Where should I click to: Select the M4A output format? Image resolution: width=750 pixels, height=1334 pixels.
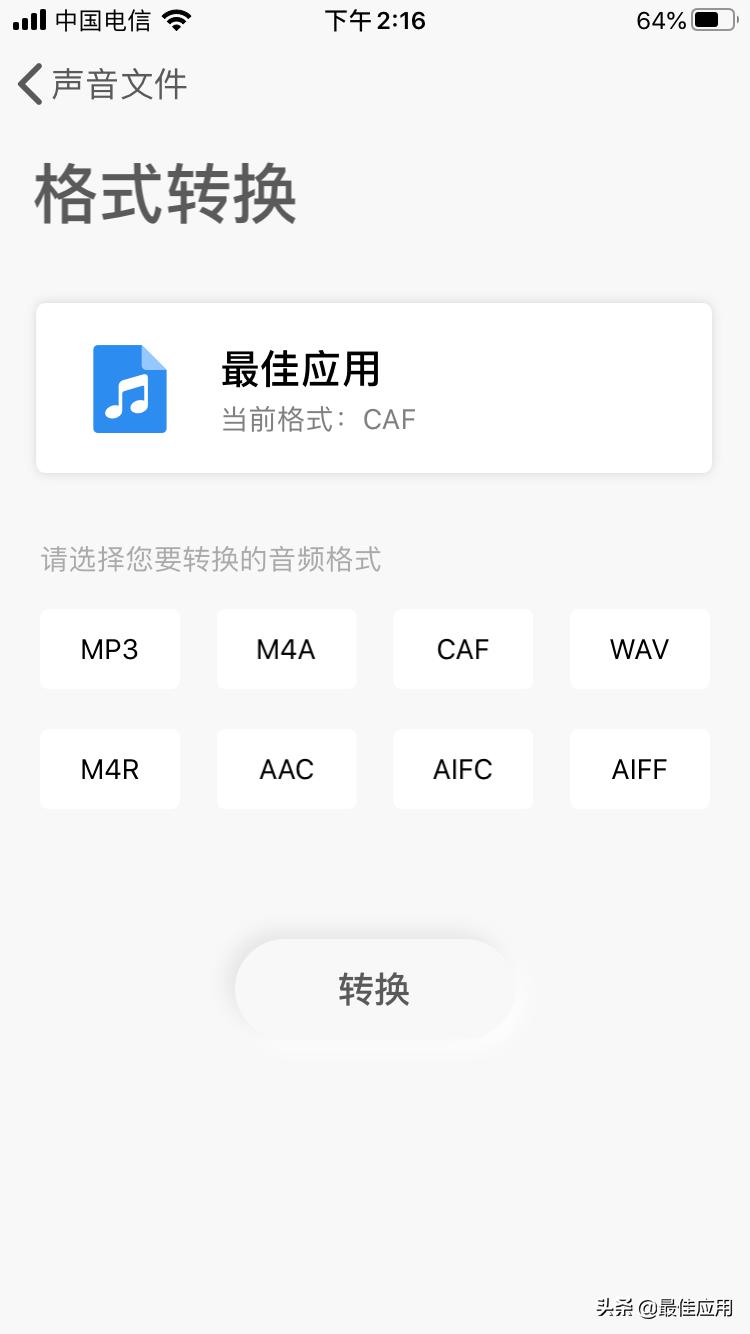[286, 648]
